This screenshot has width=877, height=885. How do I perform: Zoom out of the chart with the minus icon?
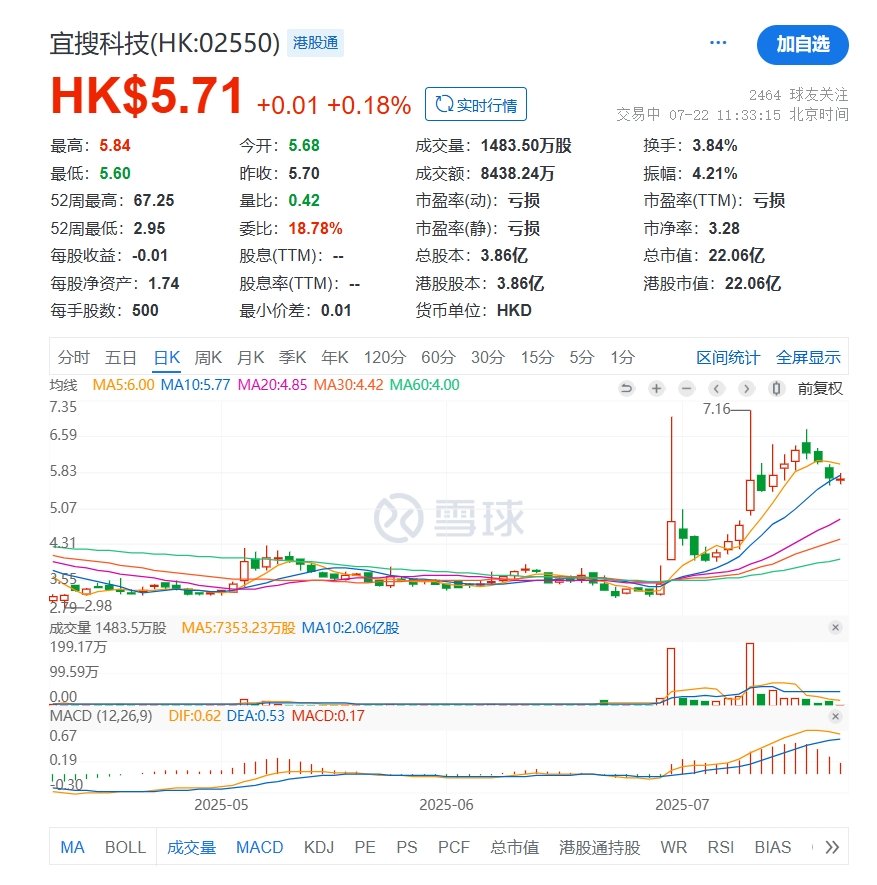tap(686, 388)
